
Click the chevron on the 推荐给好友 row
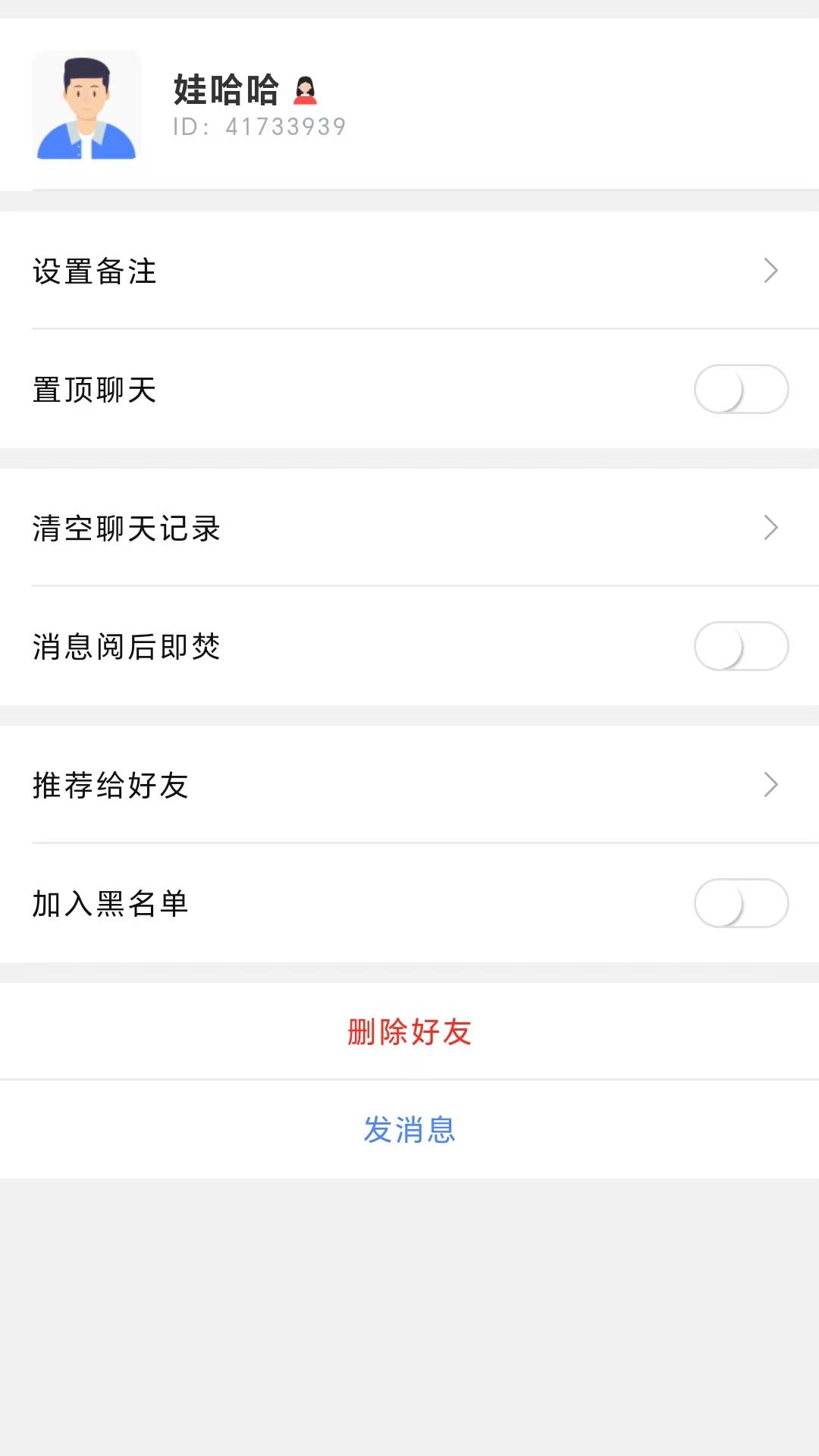772,785
